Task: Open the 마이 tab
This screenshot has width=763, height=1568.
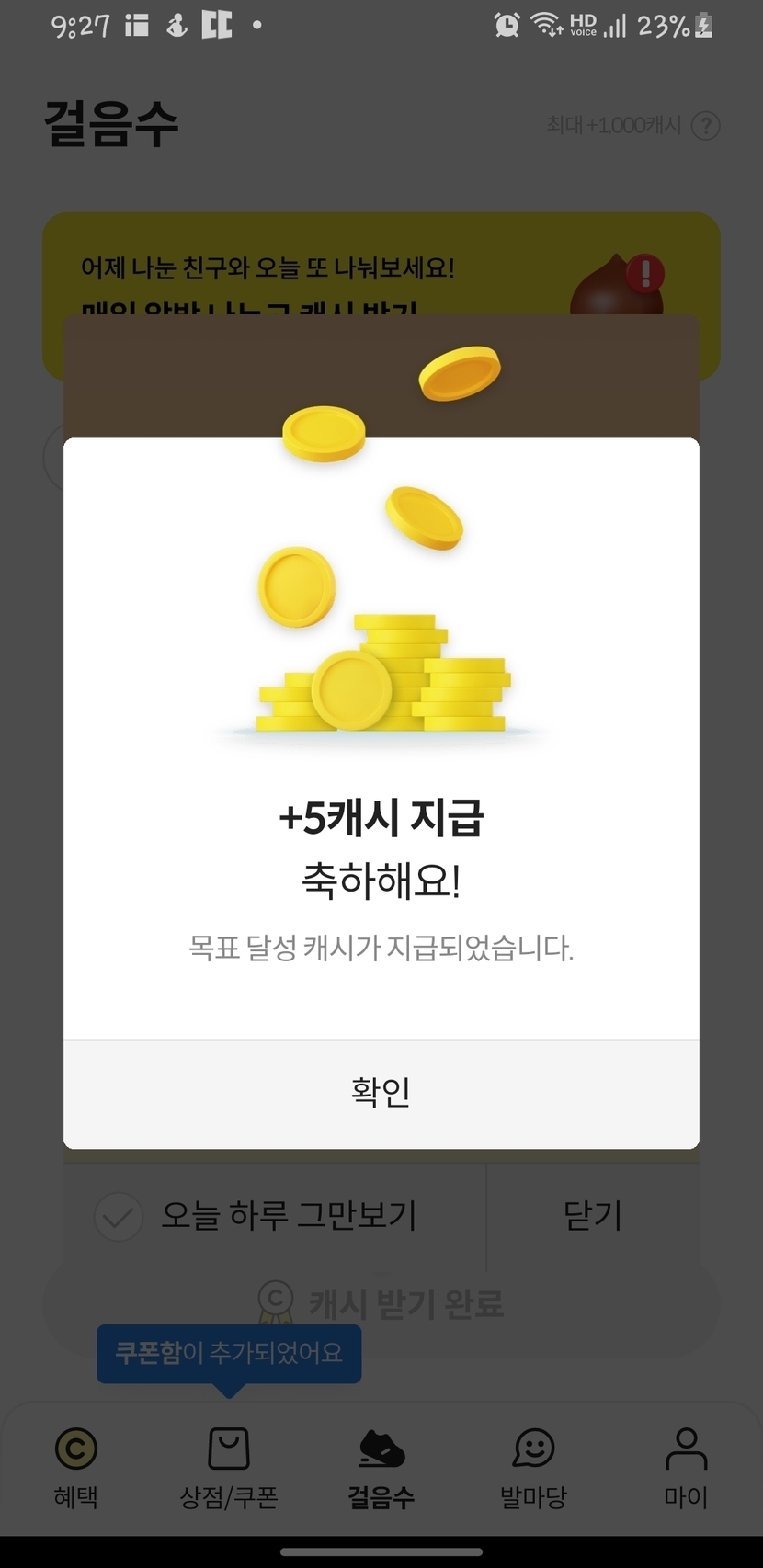Action: (686, 1468)
